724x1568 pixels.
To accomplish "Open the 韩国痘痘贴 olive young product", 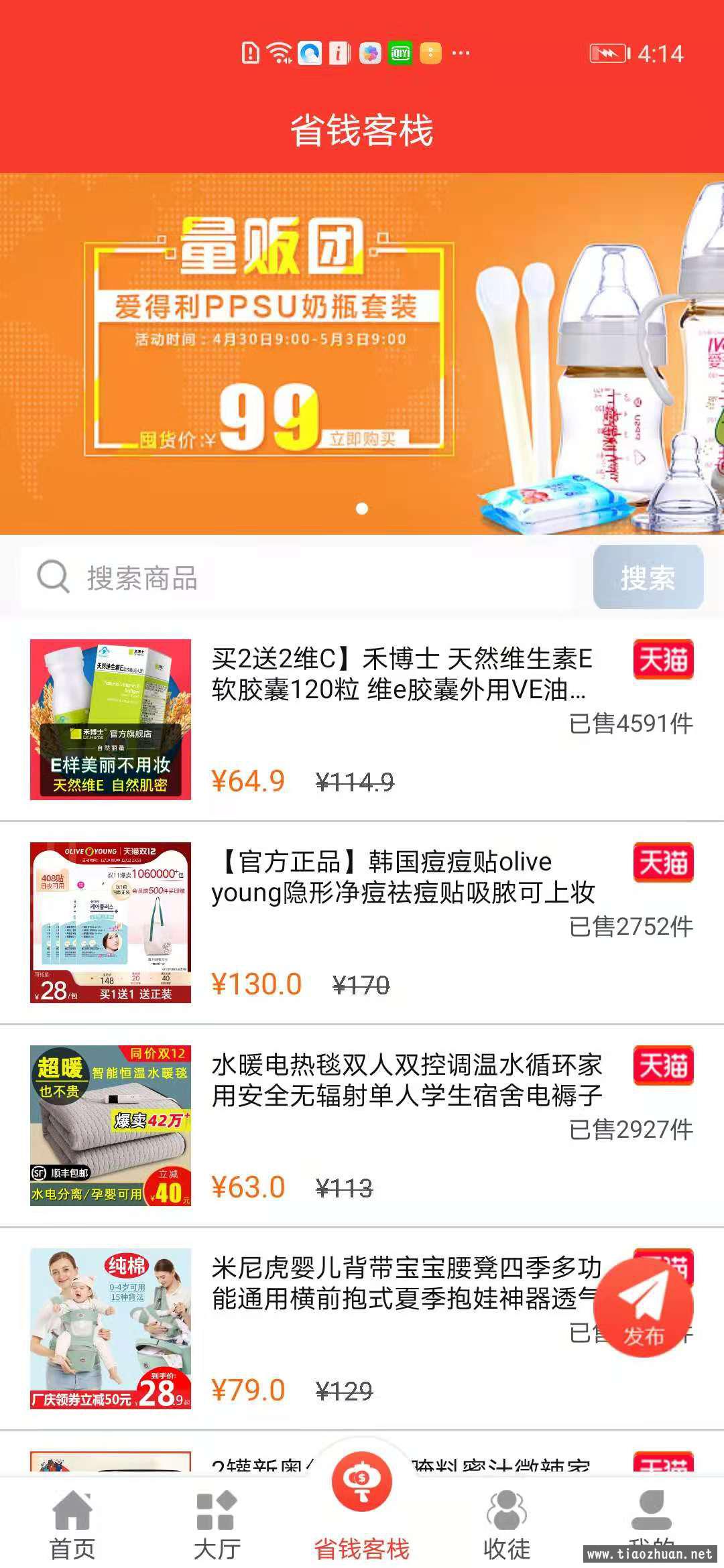I will click(402, 876).
